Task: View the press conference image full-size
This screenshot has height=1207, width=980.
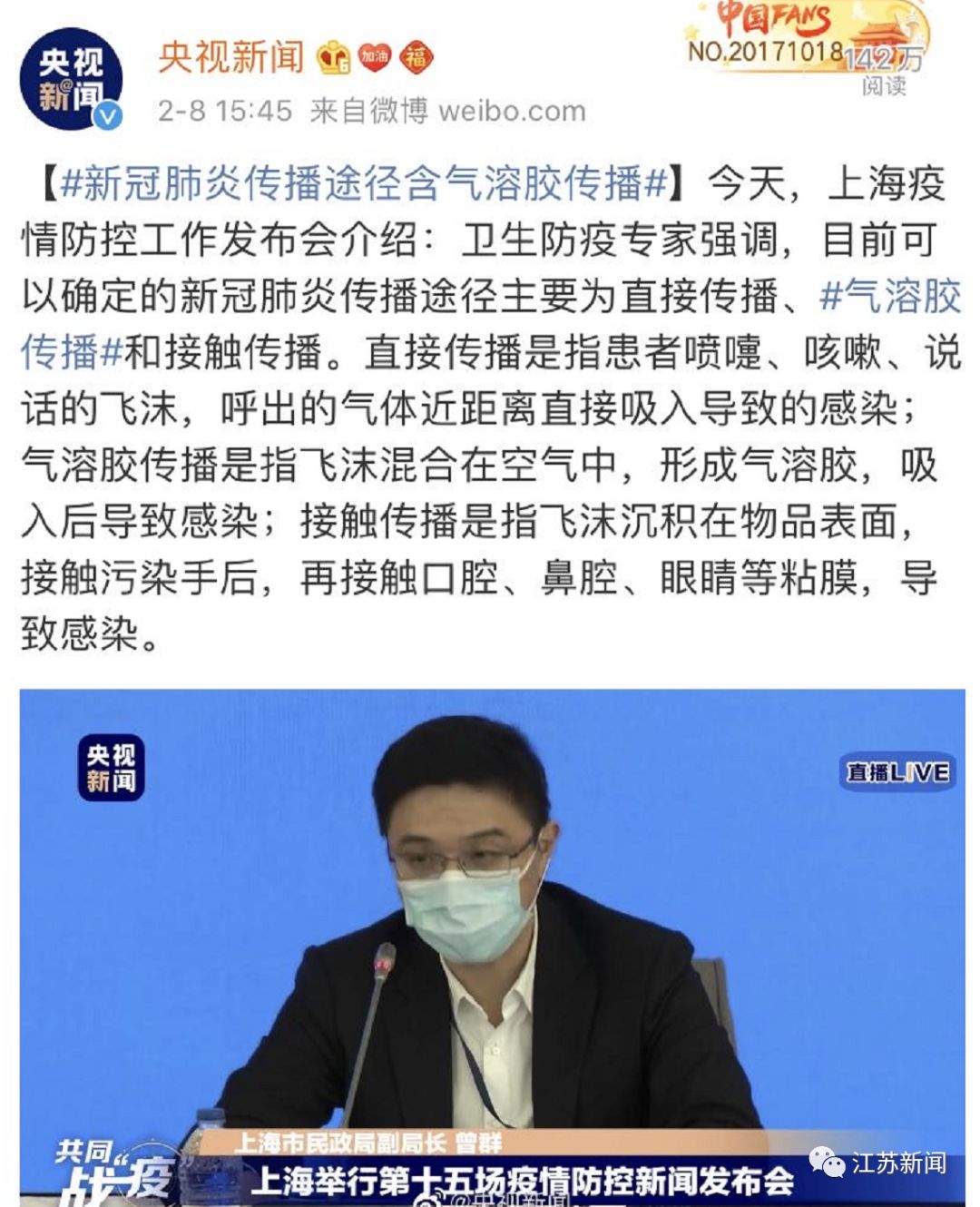Action: pyautogui.click(x=492, y=947)
